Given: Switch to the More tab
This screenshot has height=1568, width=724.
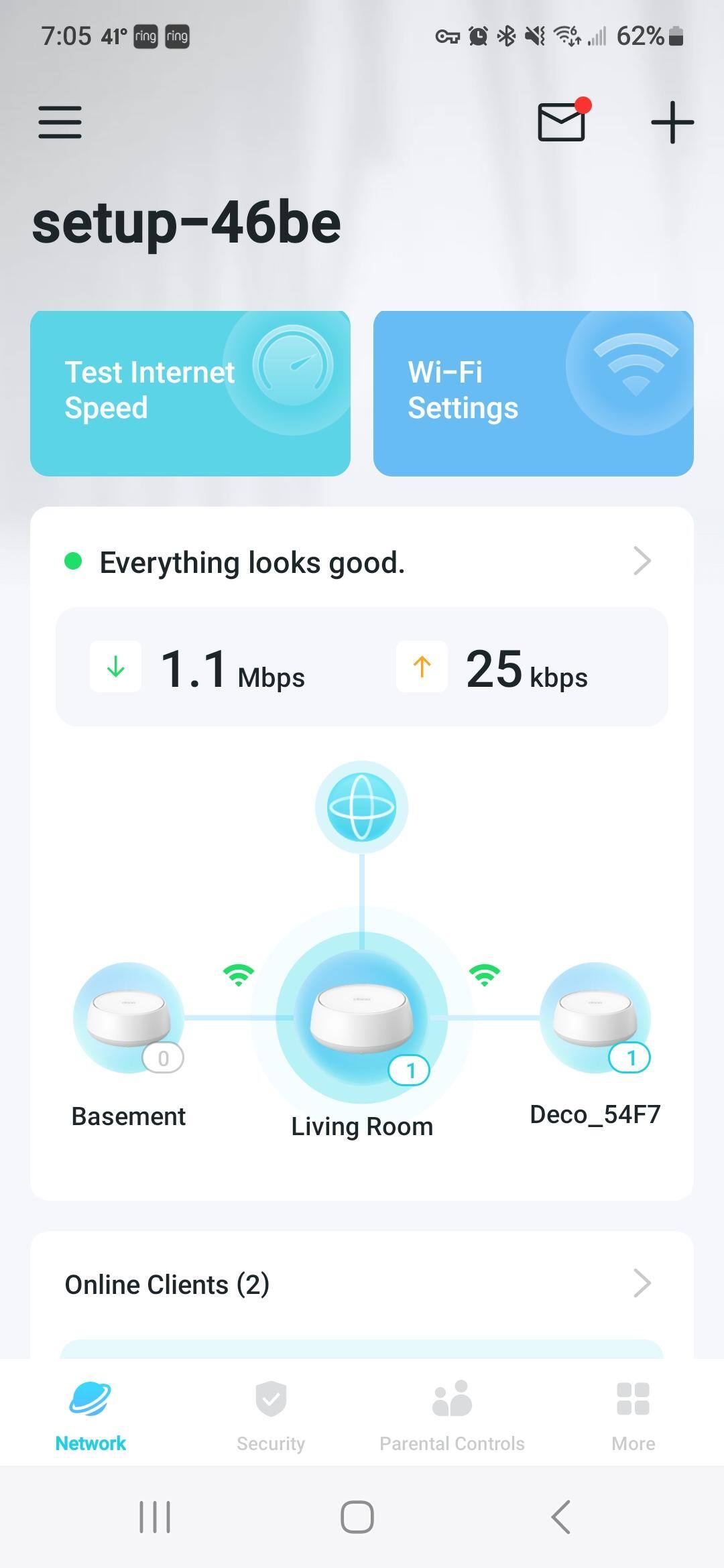Looking at the screenshot, I should (x=633, y=1414).
